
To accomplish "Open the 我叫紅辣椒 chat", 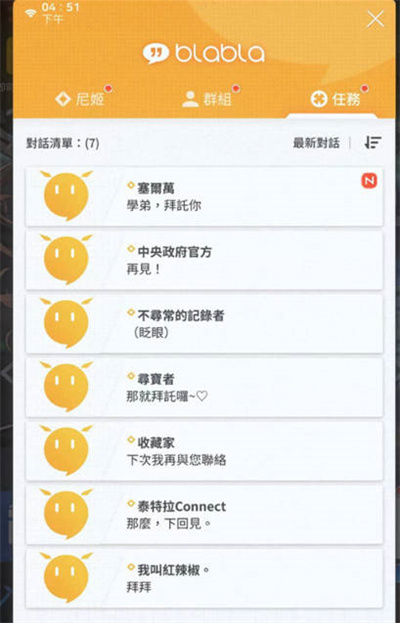I will click(x=204, y=578).
